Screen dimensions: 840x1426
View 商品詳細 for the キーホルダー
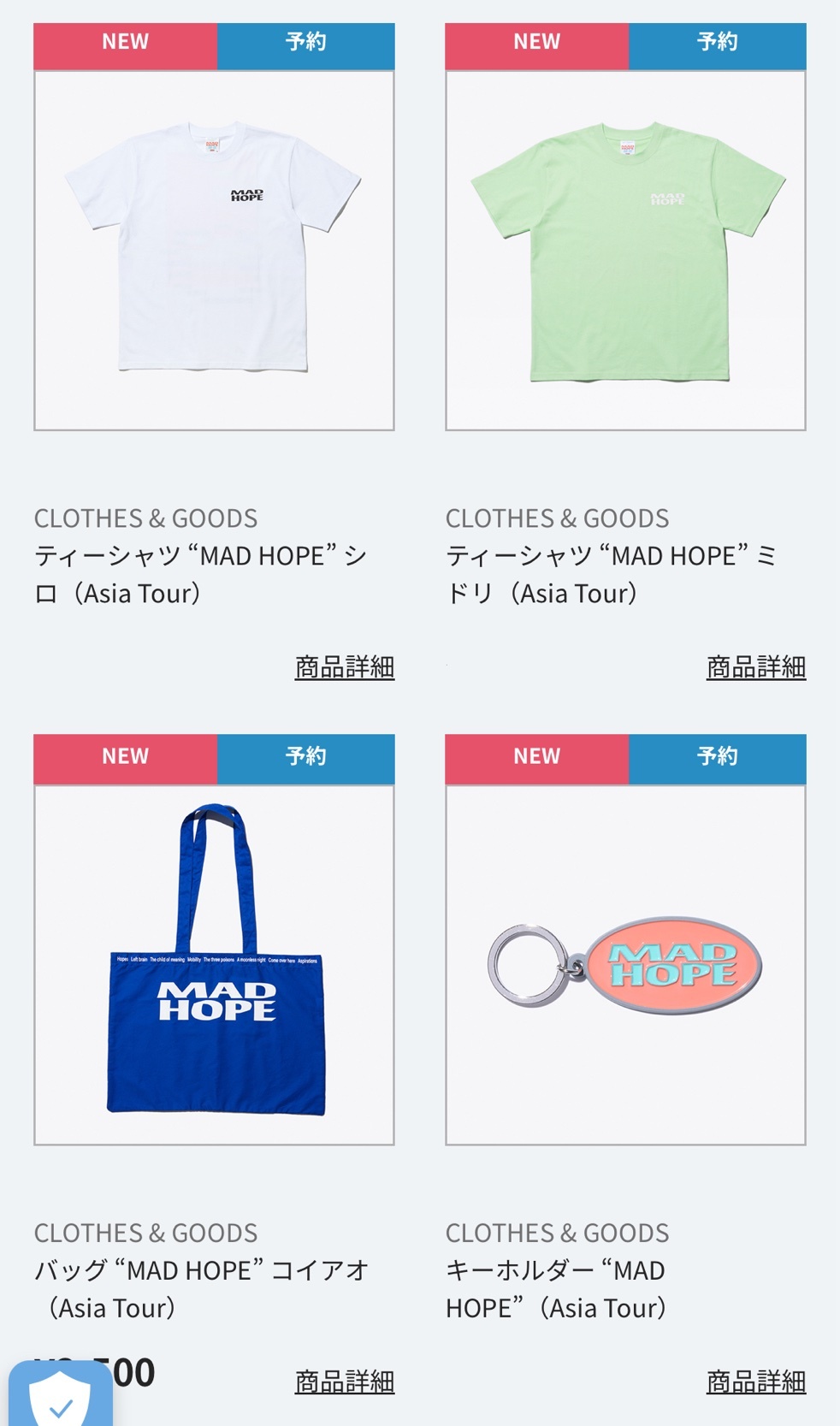point(755,1382)
